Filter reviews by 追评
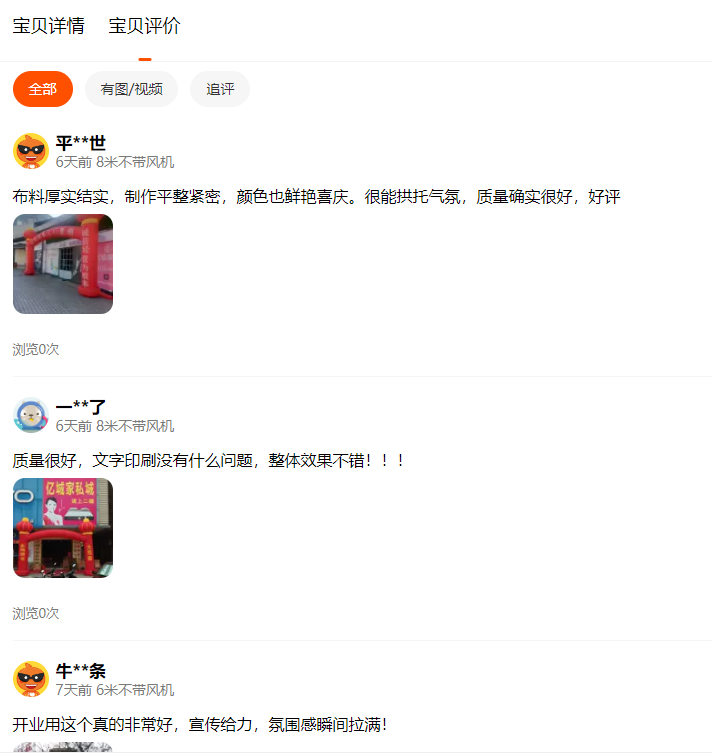 tap(220, 89)
